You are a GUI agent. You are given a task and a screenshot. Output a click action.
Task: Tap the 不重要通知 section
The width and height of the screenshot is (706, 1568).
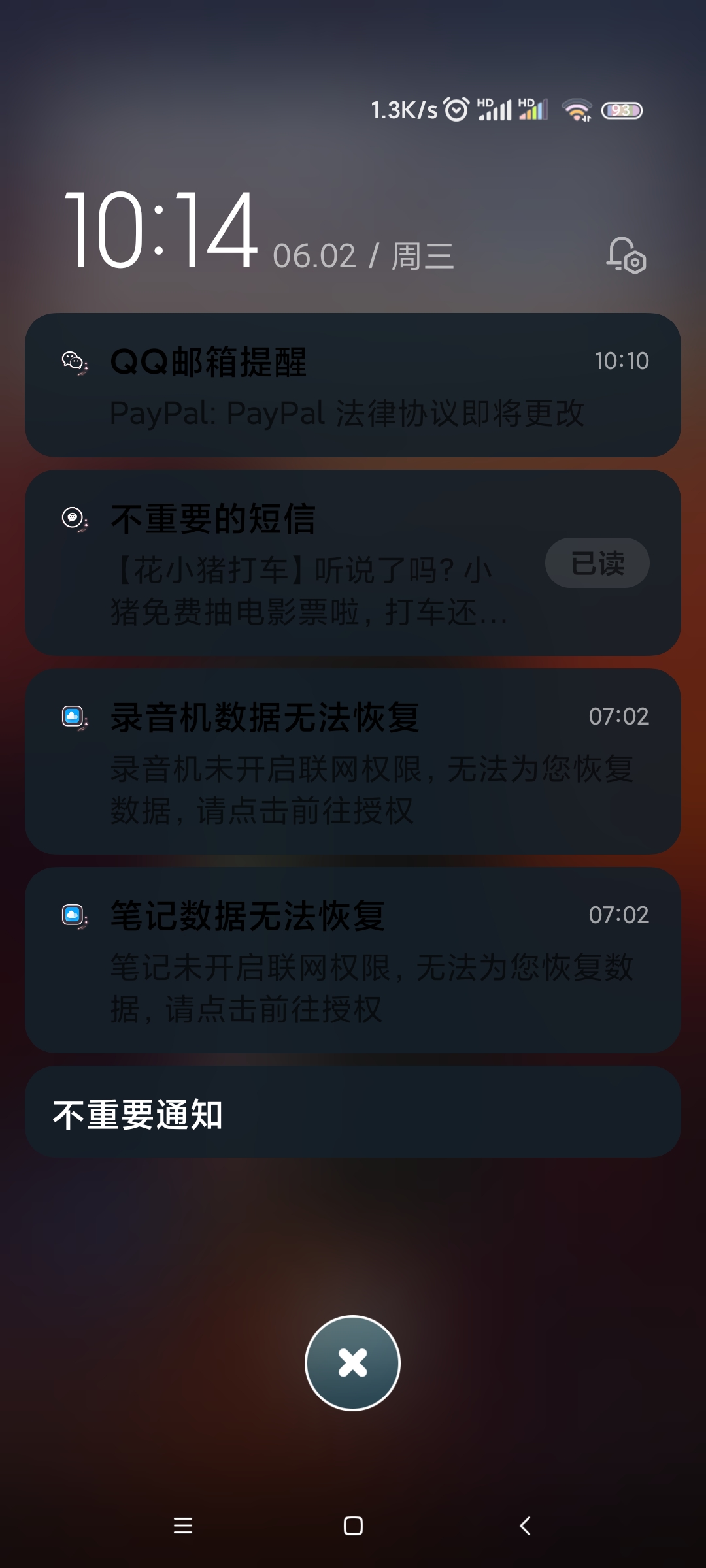click(x=353, y=1113)
